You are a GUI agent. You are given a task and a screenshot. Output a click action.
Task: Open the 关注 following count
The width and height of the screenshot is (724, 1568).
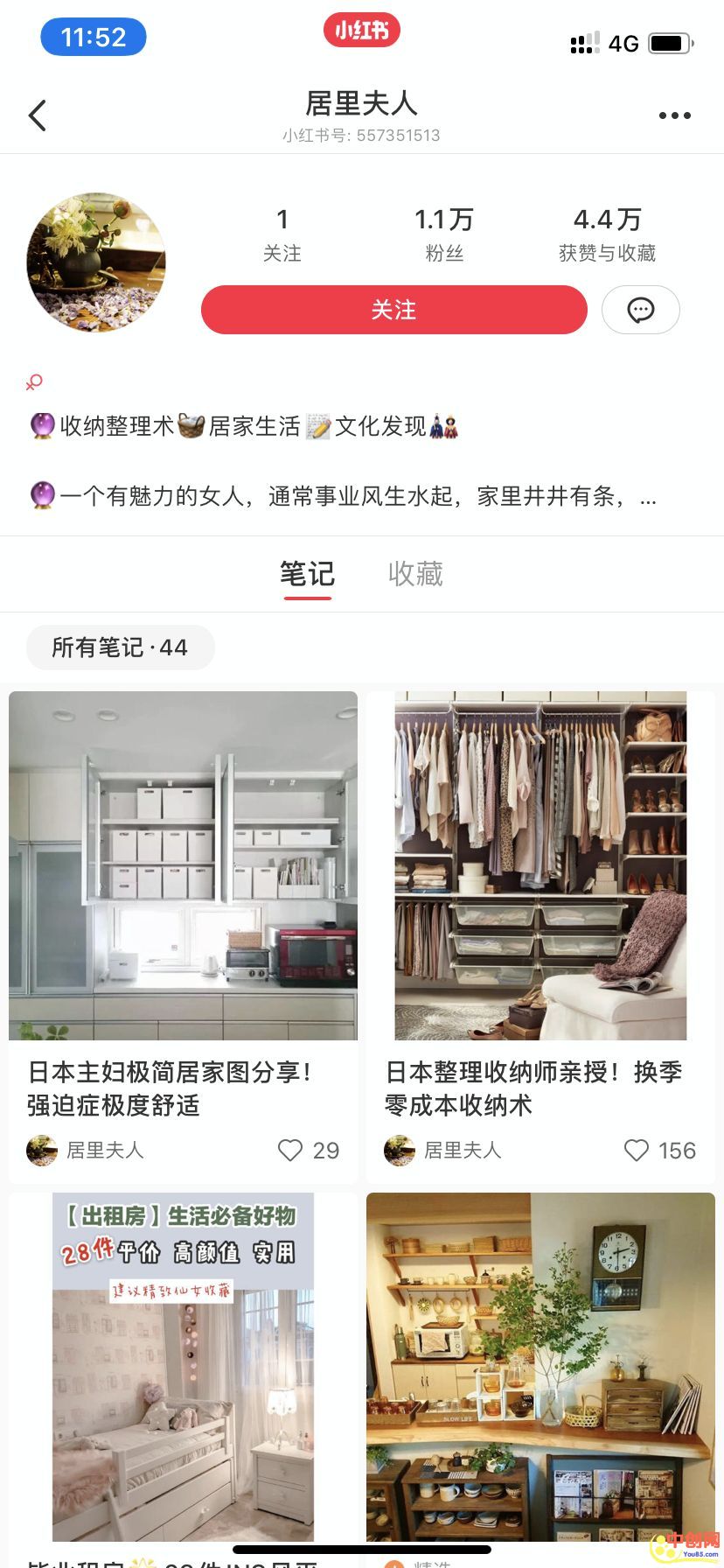pos(282,234)
